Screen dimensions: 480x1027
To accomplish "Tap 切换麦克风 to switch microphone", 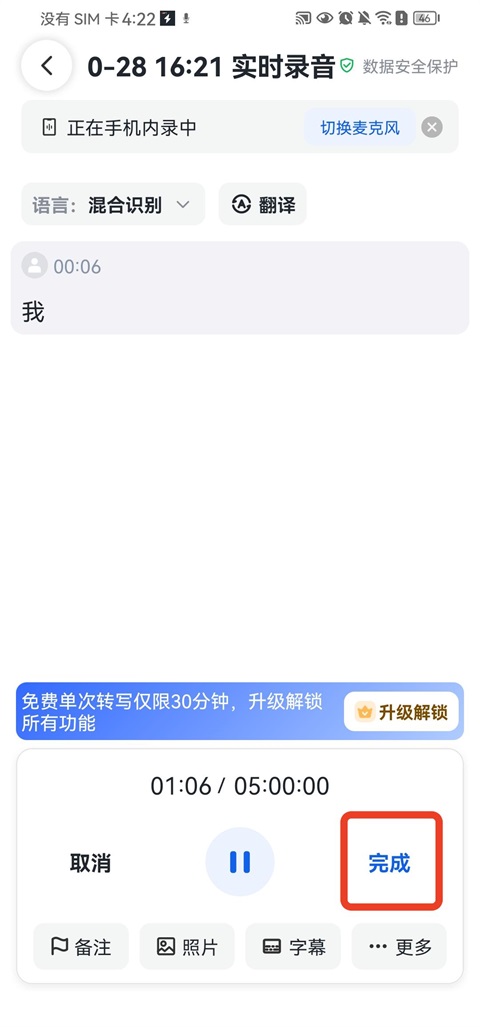I will [360, 127].
